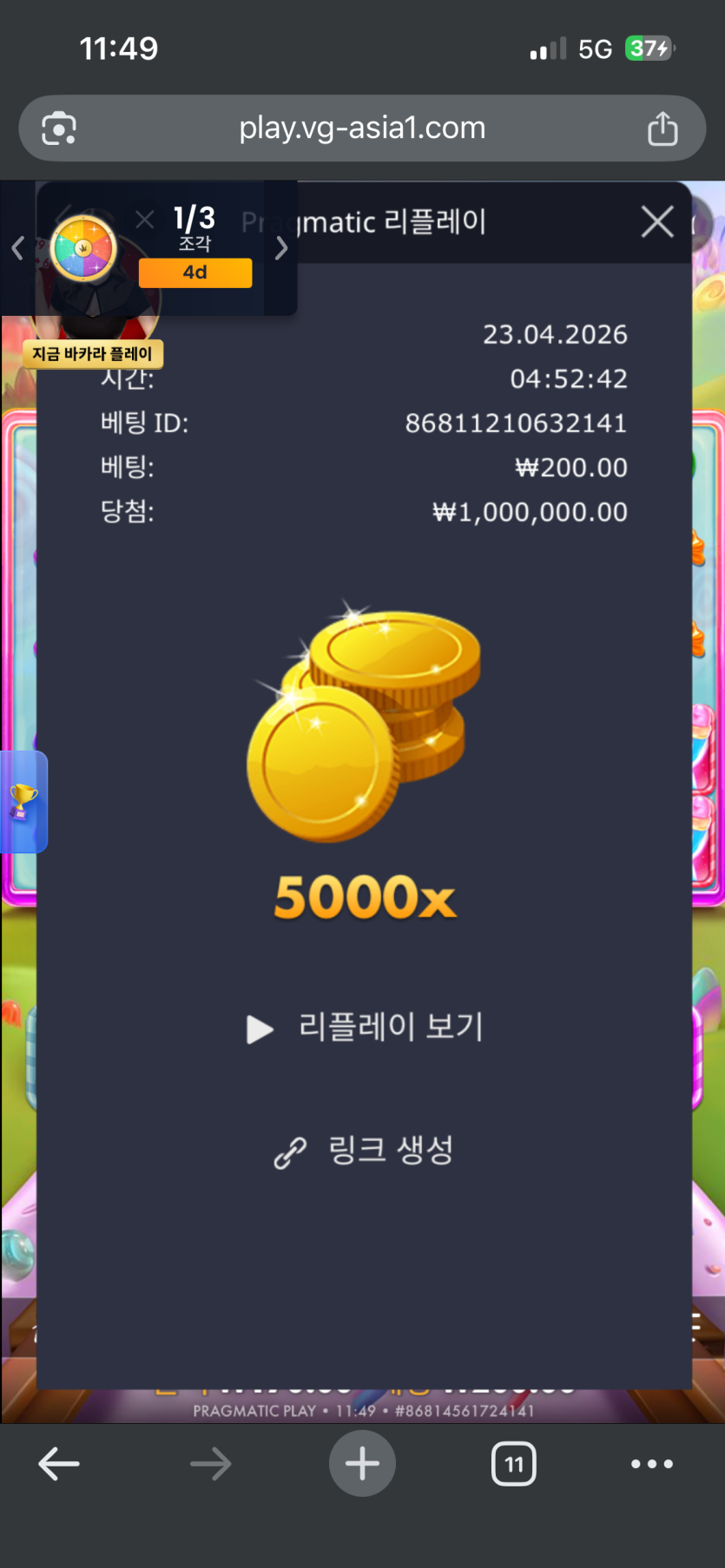
Task: Go to the previous promo with left chevron
Action: (17, 248)
